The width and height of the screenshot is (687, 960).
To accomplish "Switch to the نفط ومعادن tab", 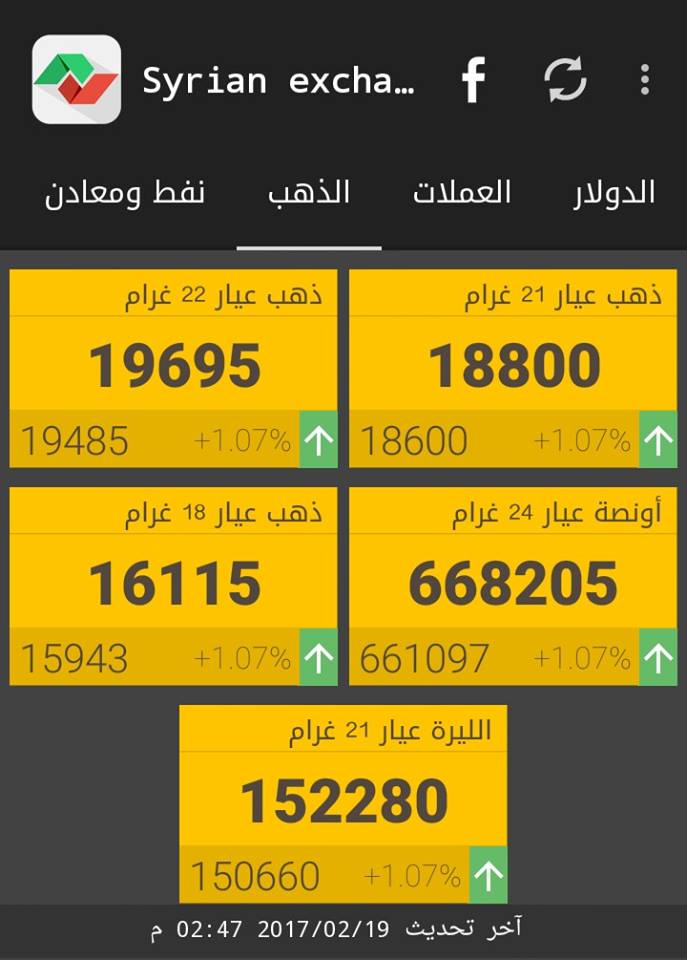I will 125,194.
